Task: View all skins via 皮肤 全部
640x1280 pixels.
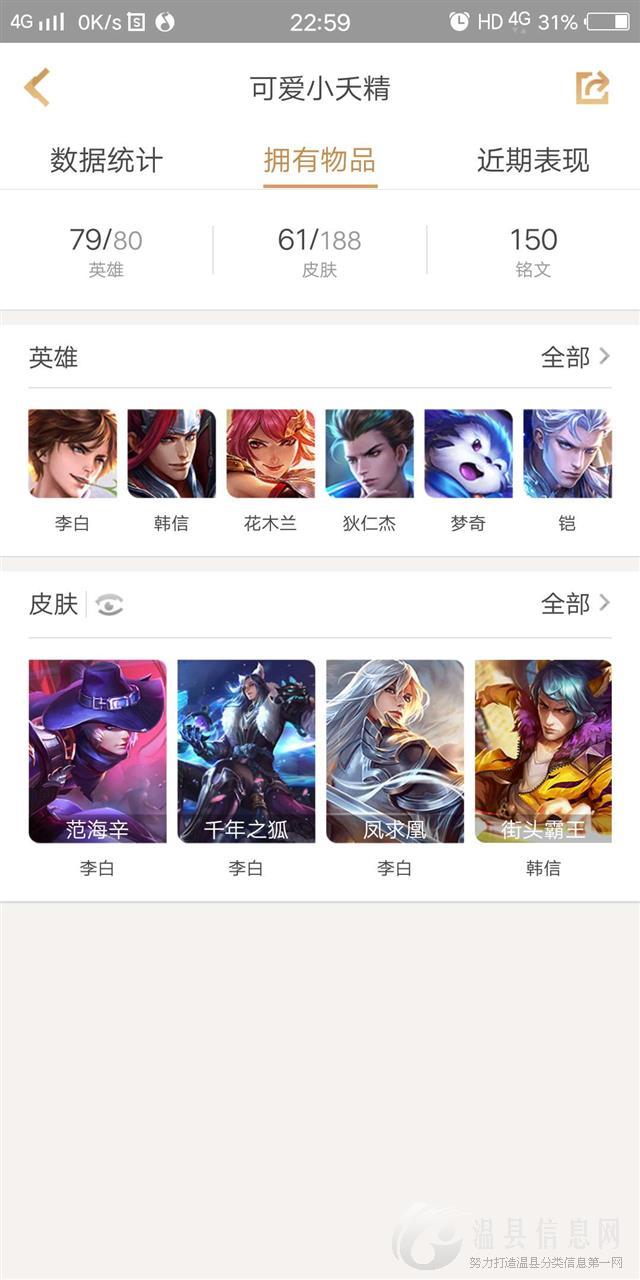Action: point(576,604)
